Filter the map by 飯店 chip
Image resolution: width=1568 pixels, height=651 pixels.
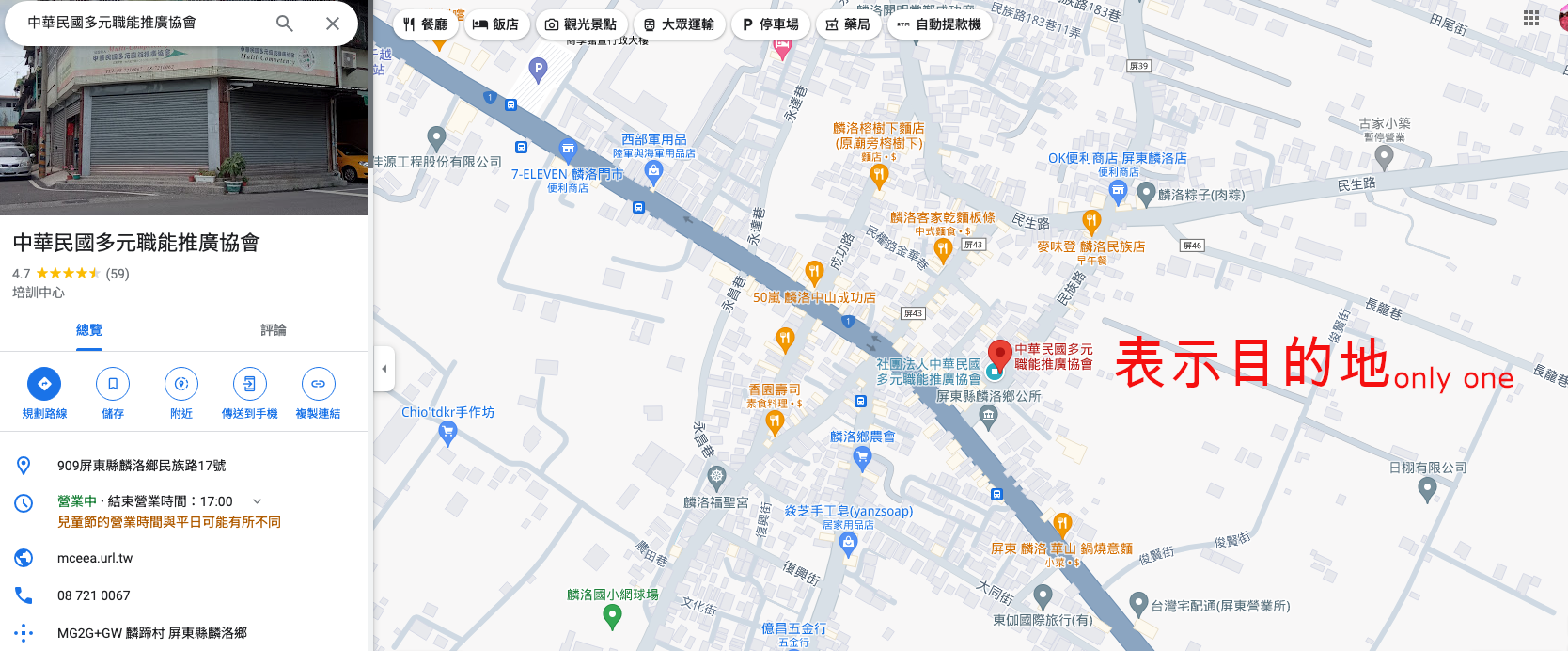(x=496, y=24)
